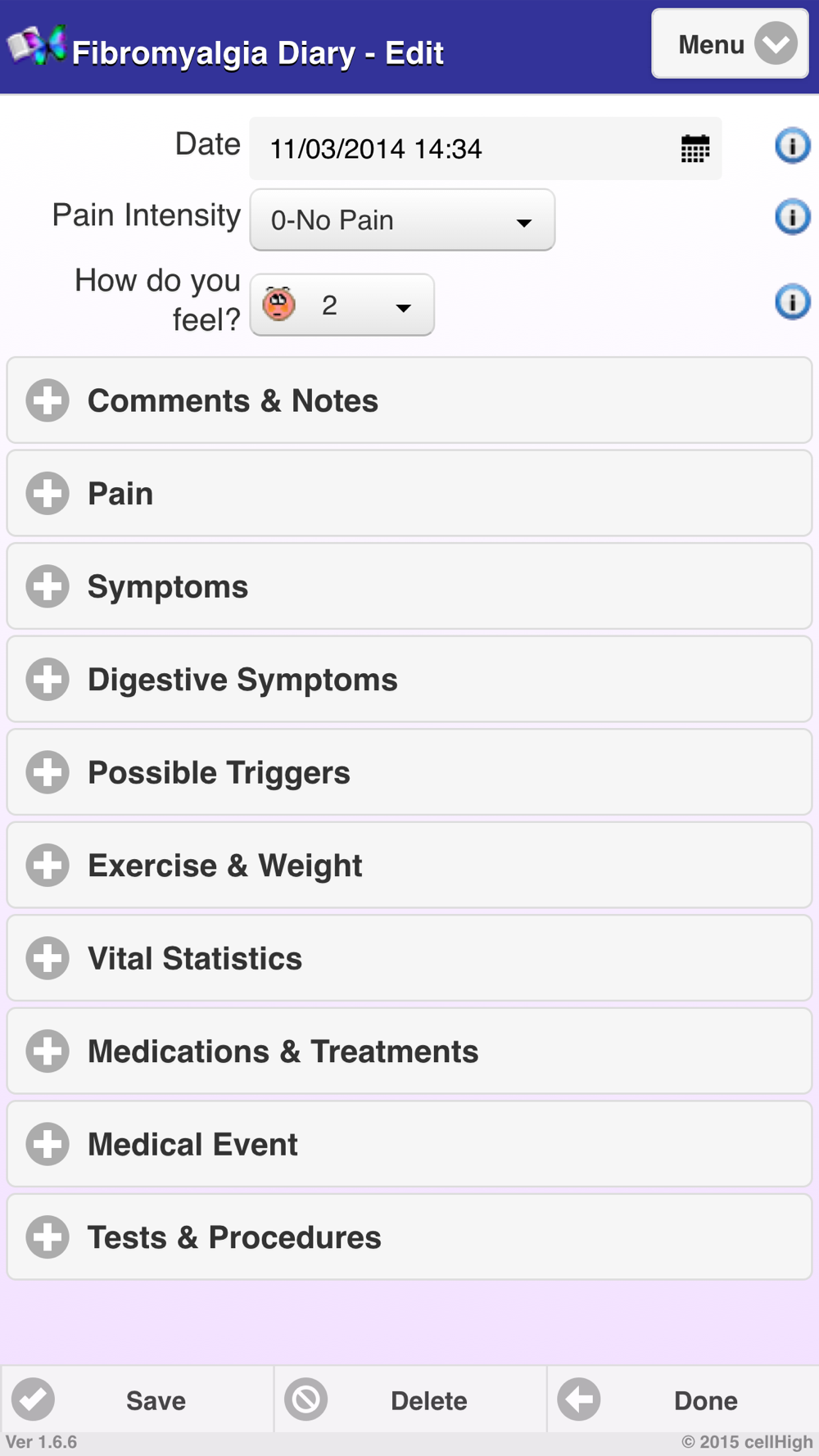819x1456 pixels.
Task: Save the diary entry
Action: (137, 1399)
